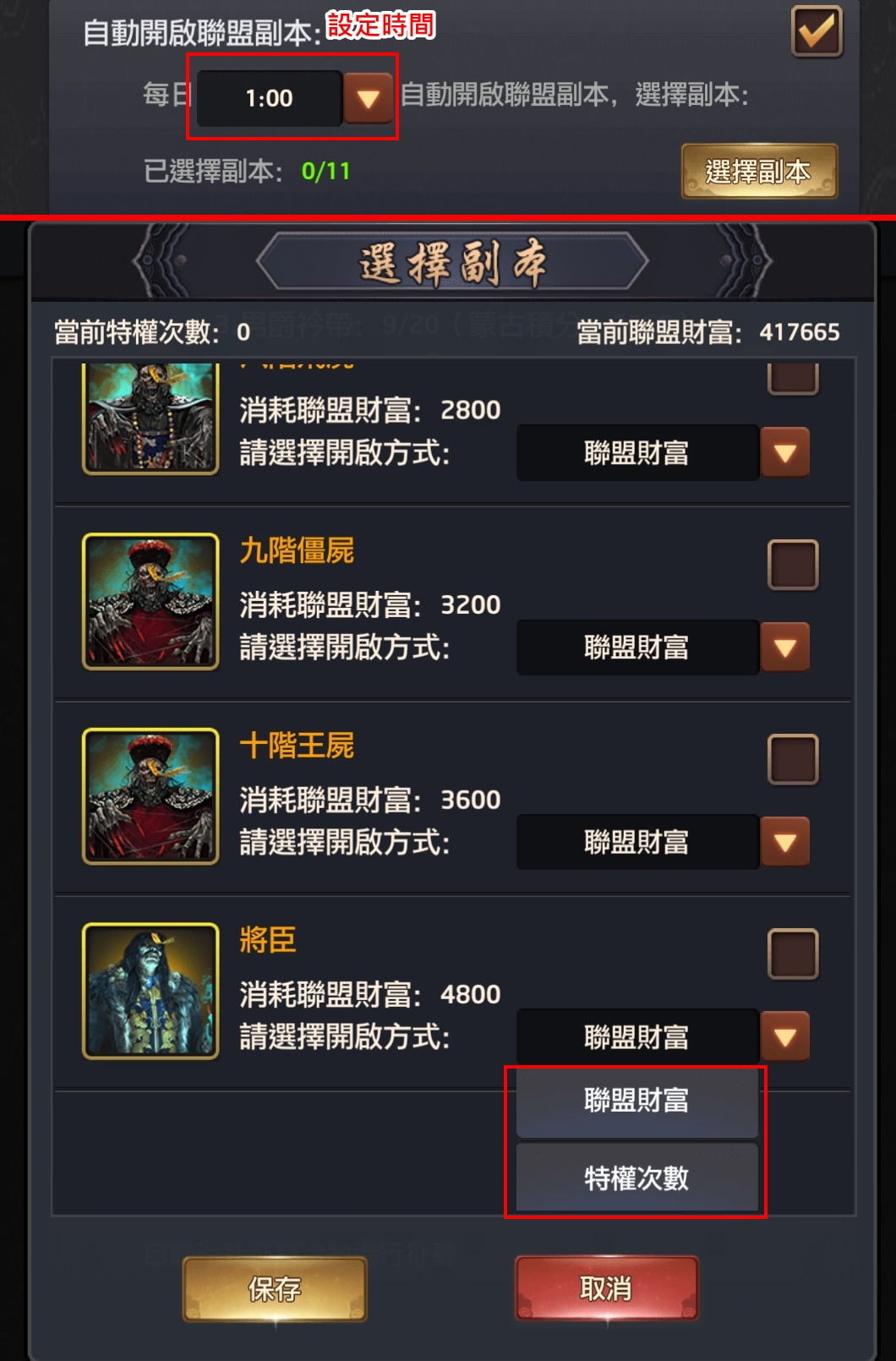The image size is (896, 1361).
Task: Cancel the dialog with 取消
Action: (606, 1289)
